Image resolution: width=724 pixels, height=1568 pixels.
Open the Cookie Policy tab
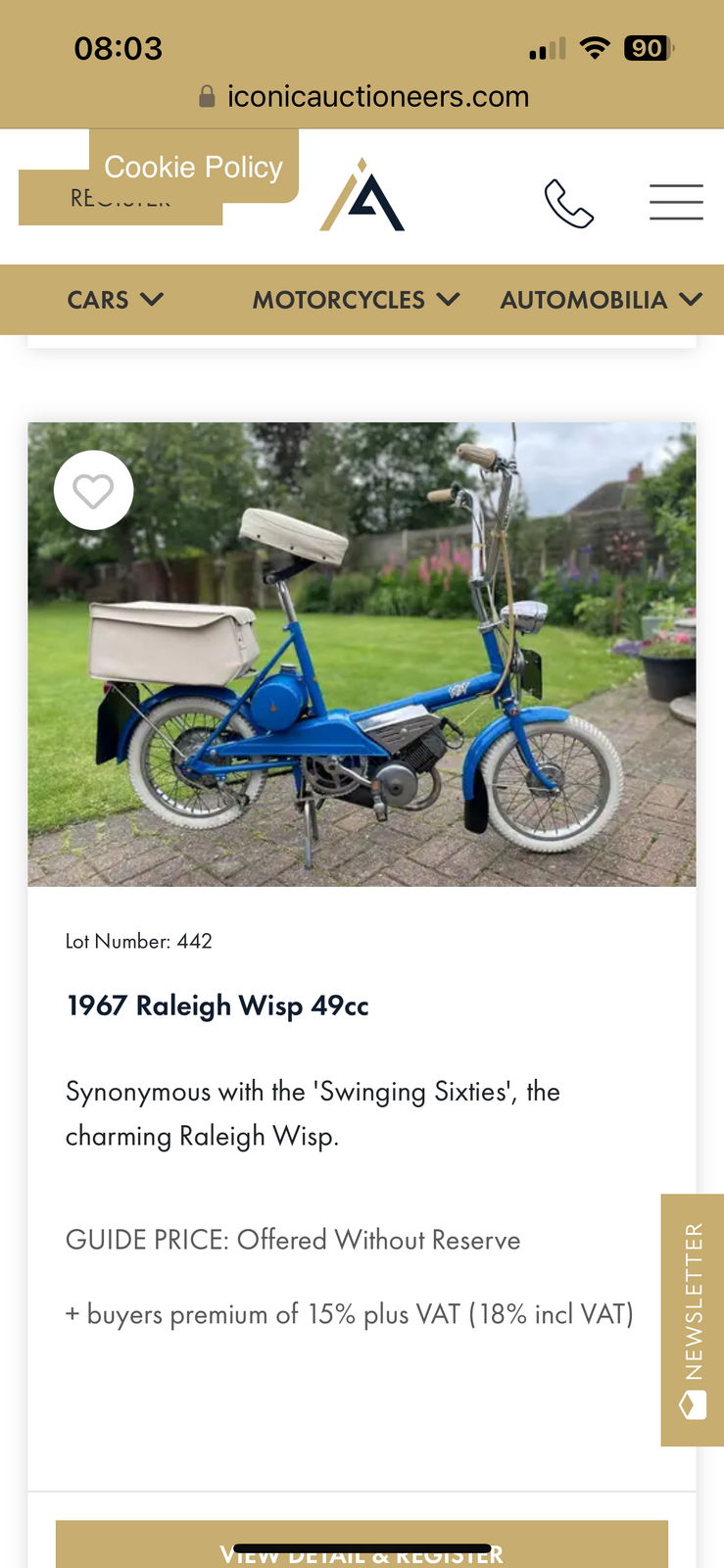[x=193, y=167]
